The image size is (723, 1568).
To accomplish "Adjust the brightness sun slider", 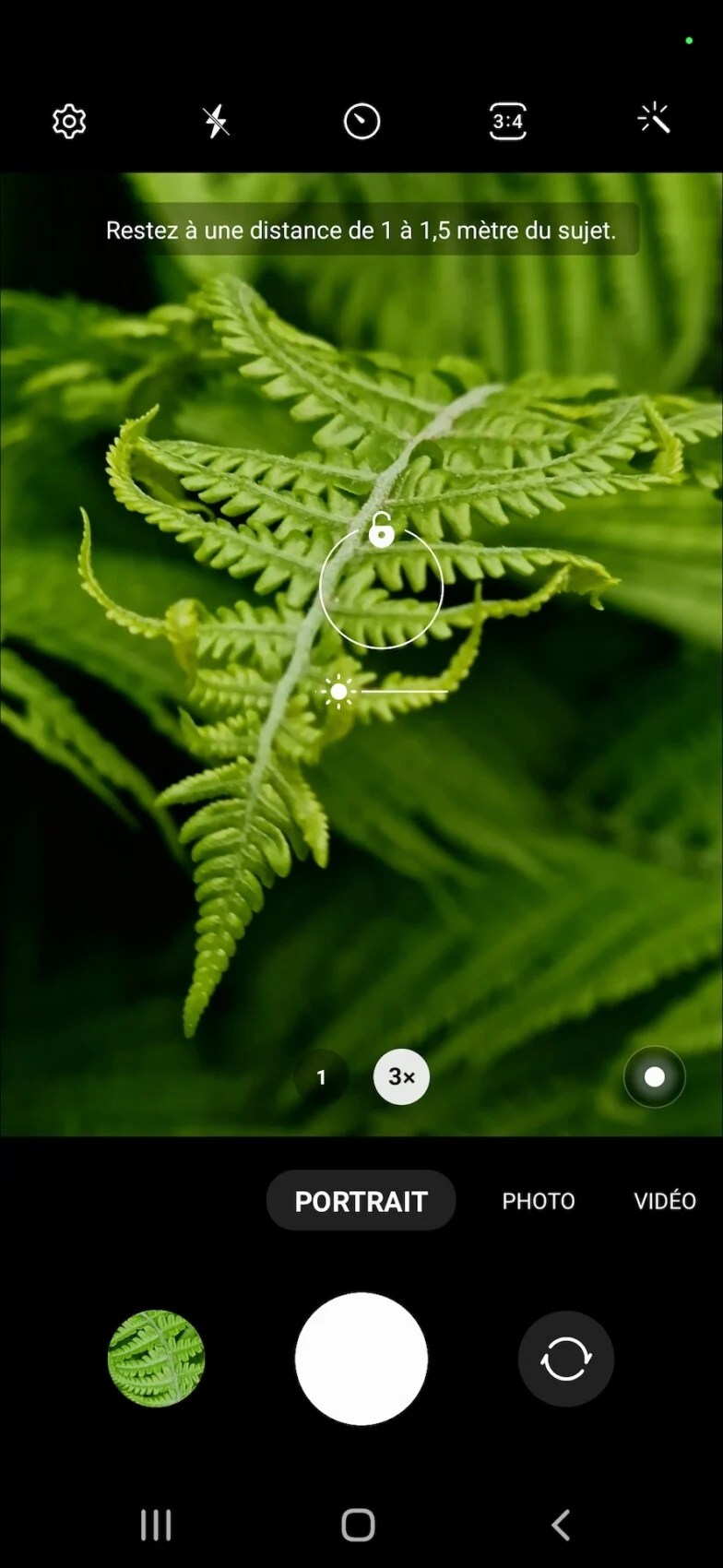I will click(x=339, y=691).
